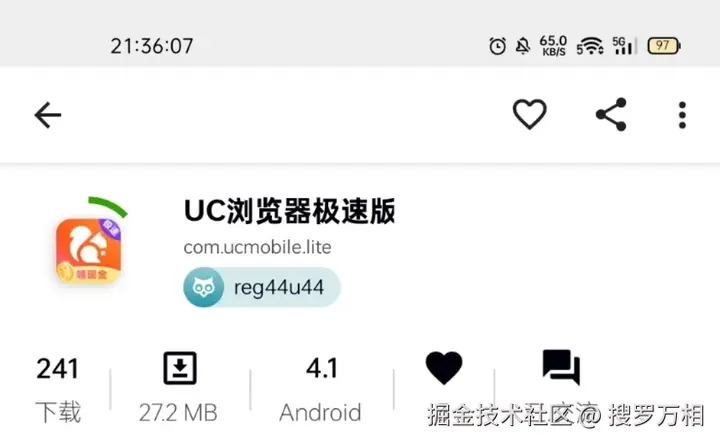Viewport: 720px width, 444px height.
Task: Tap the filled heart likes icon
Action: point(444,369)
